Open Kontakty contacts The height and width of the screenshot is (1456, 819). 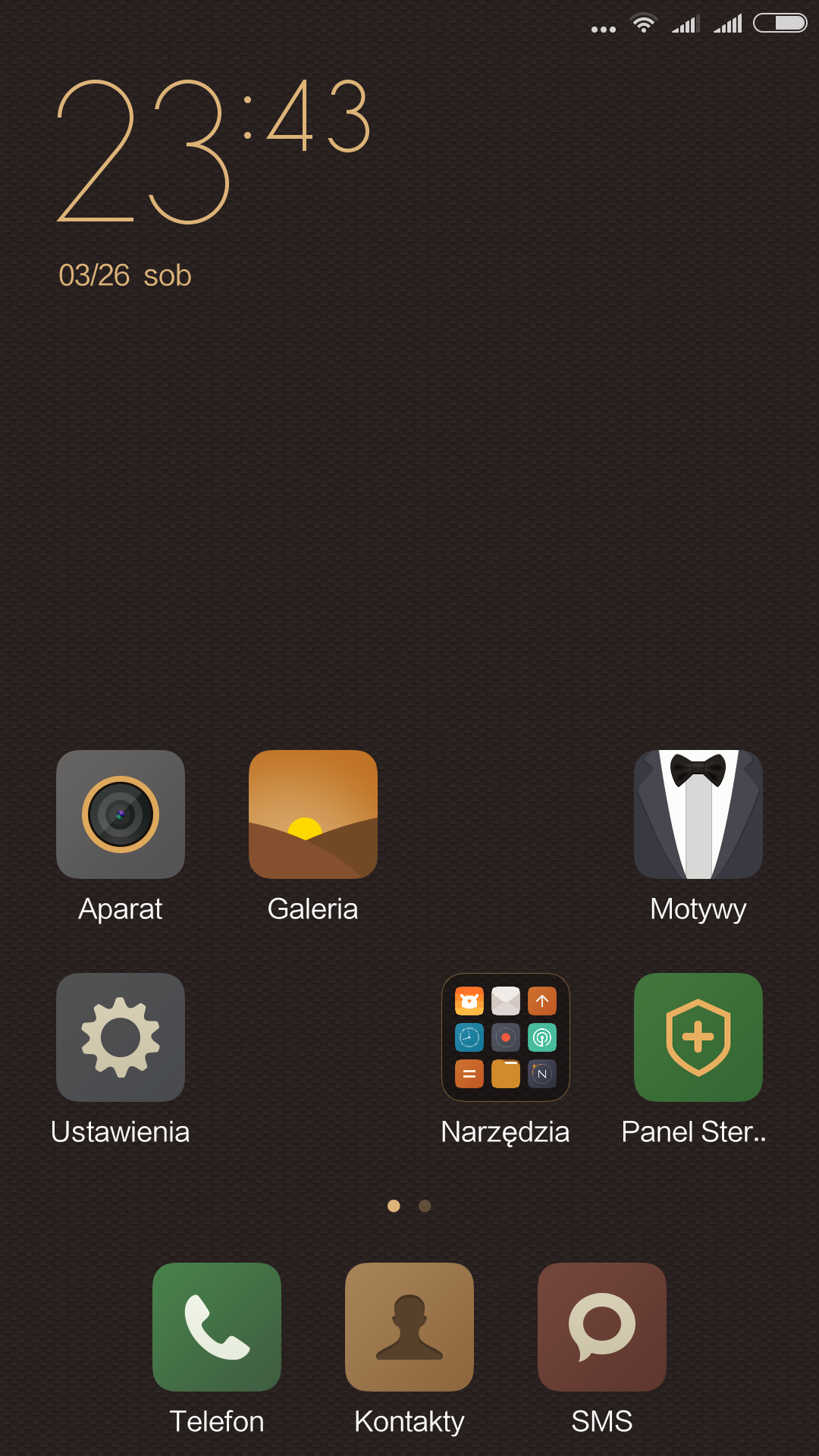(x=409, y=1327)
